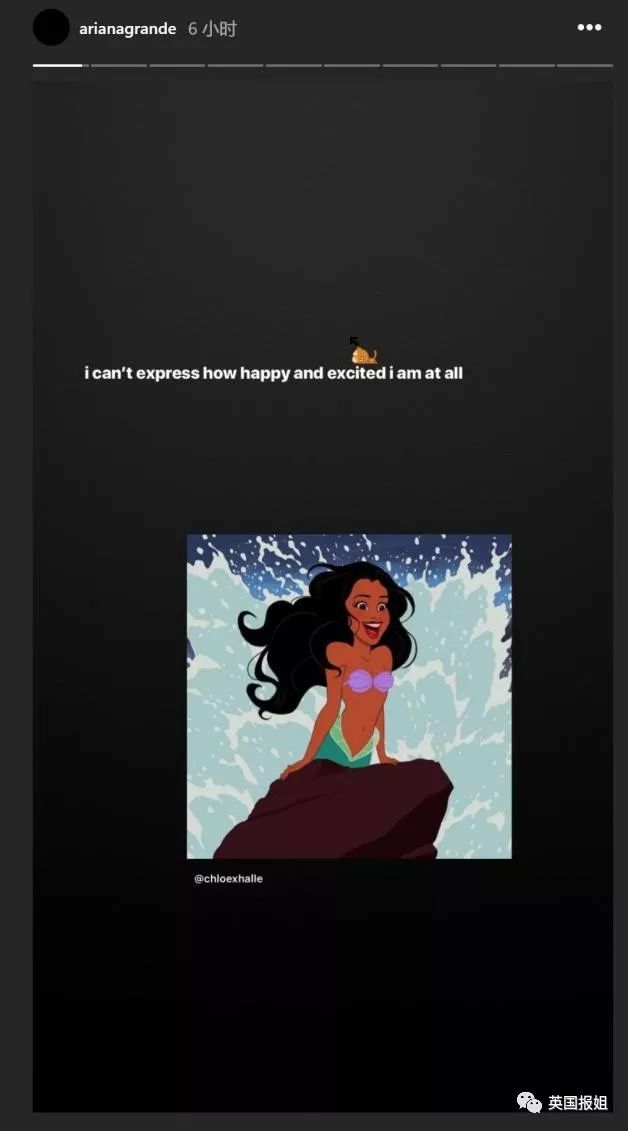Open arianagrande's profile picture
Image resolution: width=628 pixels, height=1131 pixels.
pyautogui.click(x=51, y=28)
